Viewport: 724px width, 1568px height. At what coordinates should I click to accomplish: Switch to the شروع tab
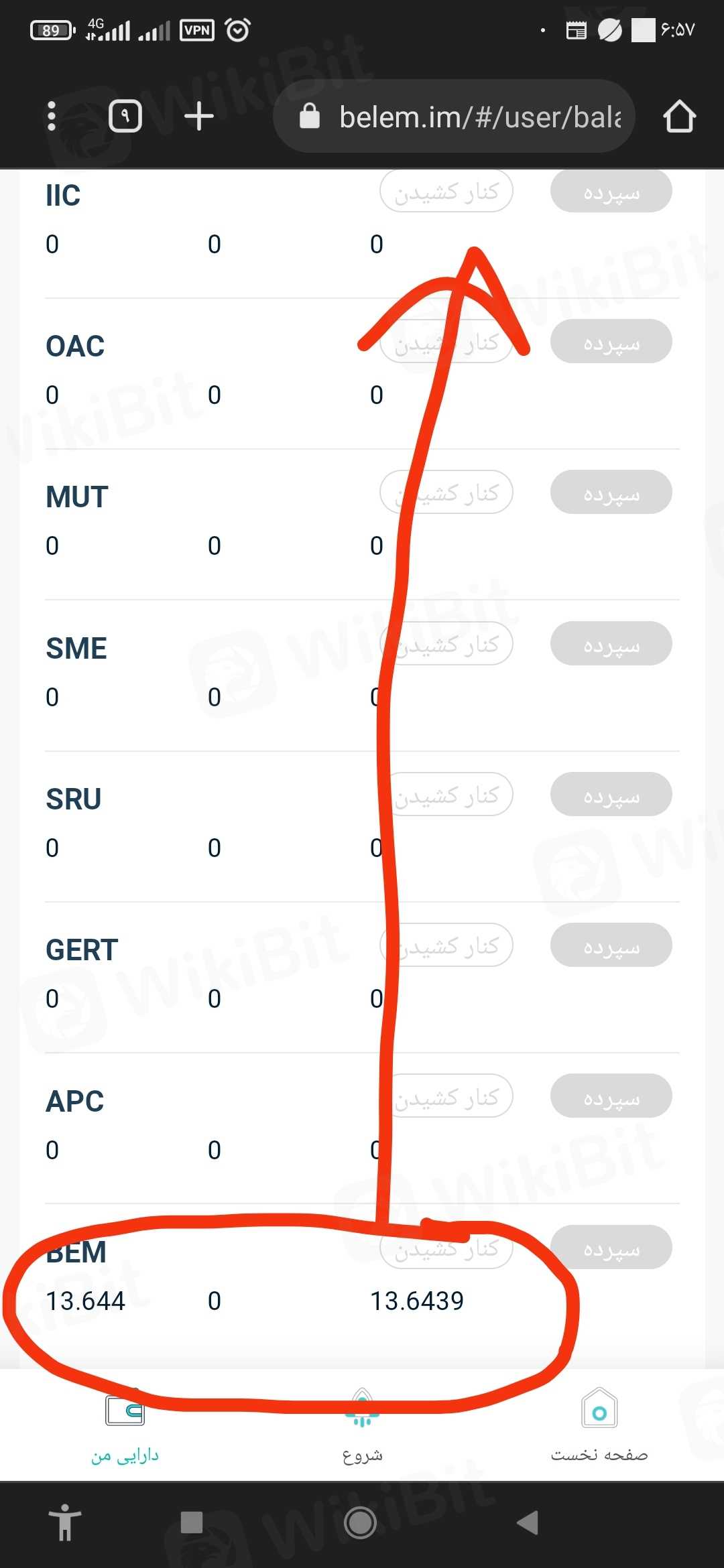362,1427
